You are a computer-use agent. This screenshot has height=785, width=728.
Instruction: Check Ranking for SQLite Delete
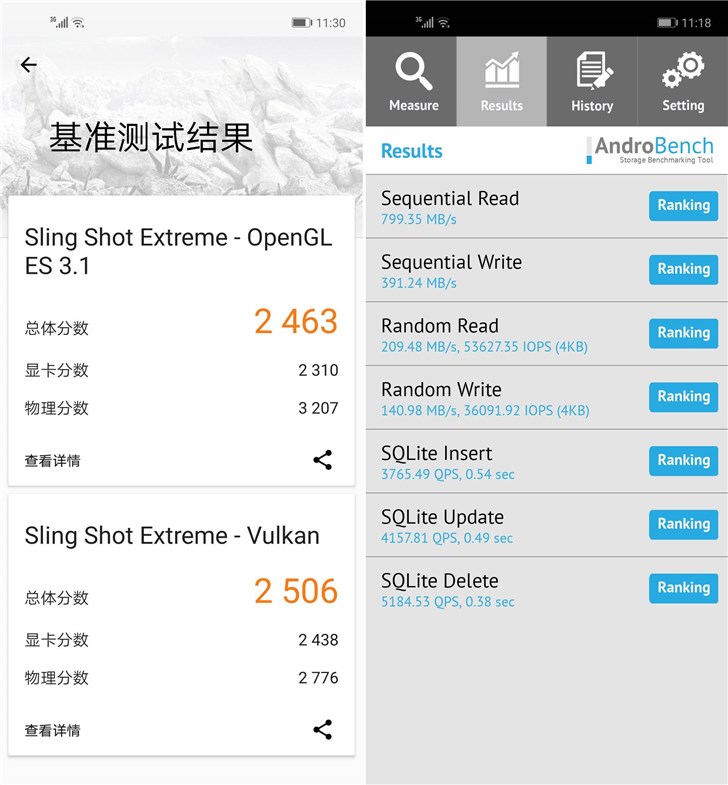pos(683,588)
